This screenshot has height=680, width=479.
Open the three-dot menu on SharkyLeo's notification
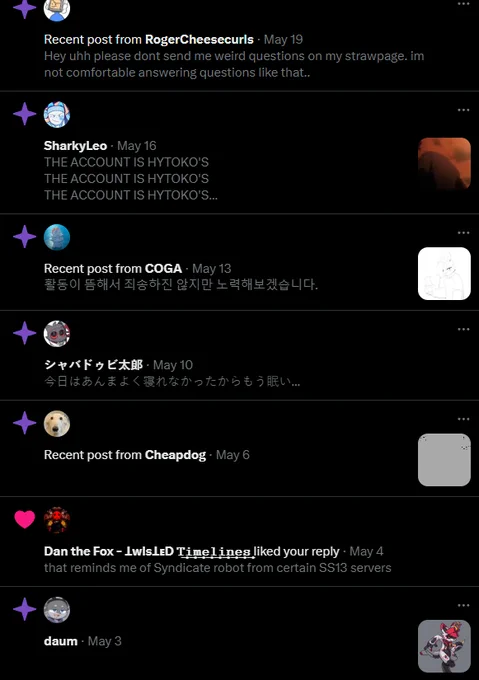(463, 110)
